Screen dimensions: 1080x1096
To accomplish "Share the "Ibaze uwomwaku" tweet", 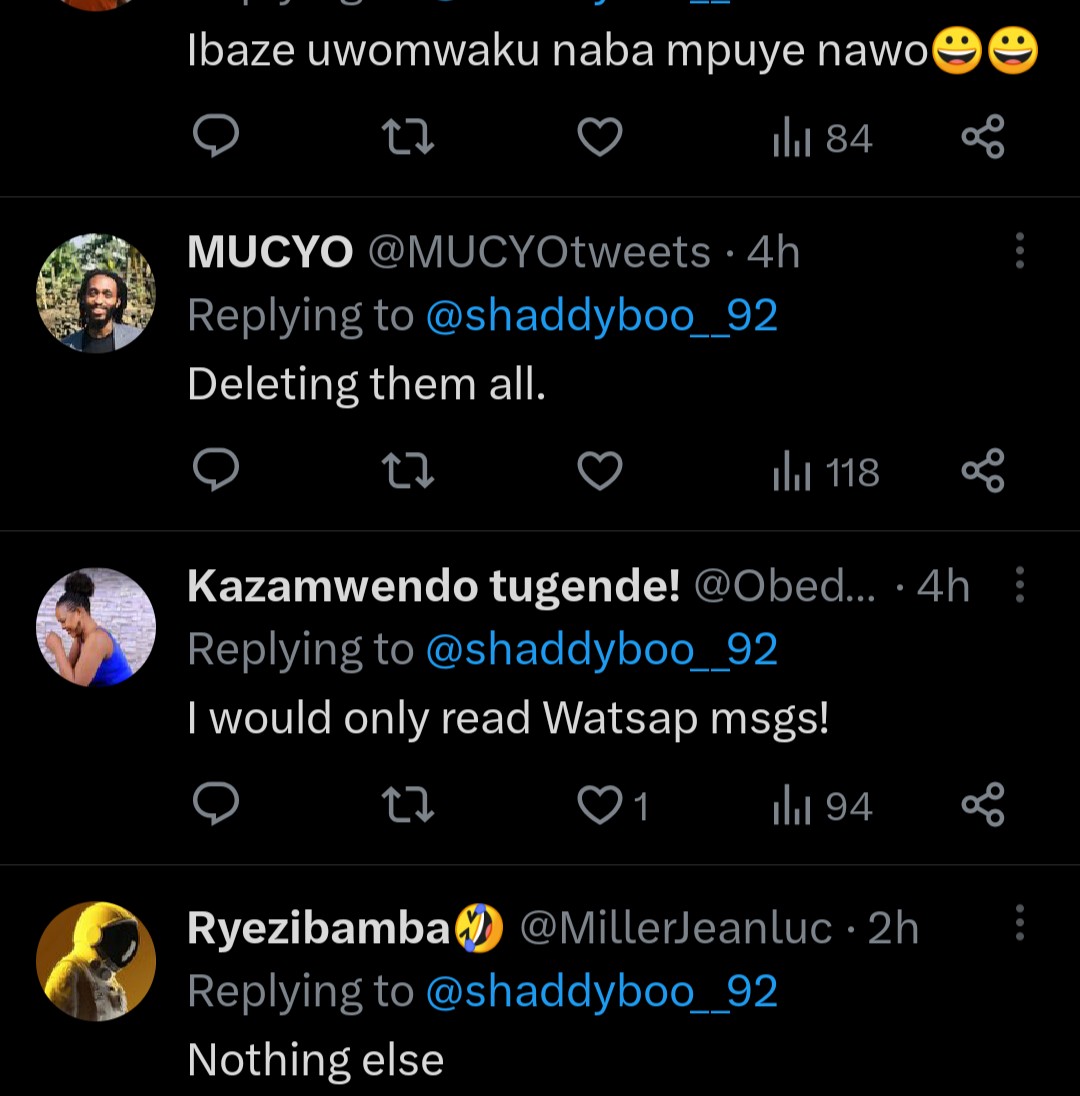I will pyautogui.click(x=982, y=137).
